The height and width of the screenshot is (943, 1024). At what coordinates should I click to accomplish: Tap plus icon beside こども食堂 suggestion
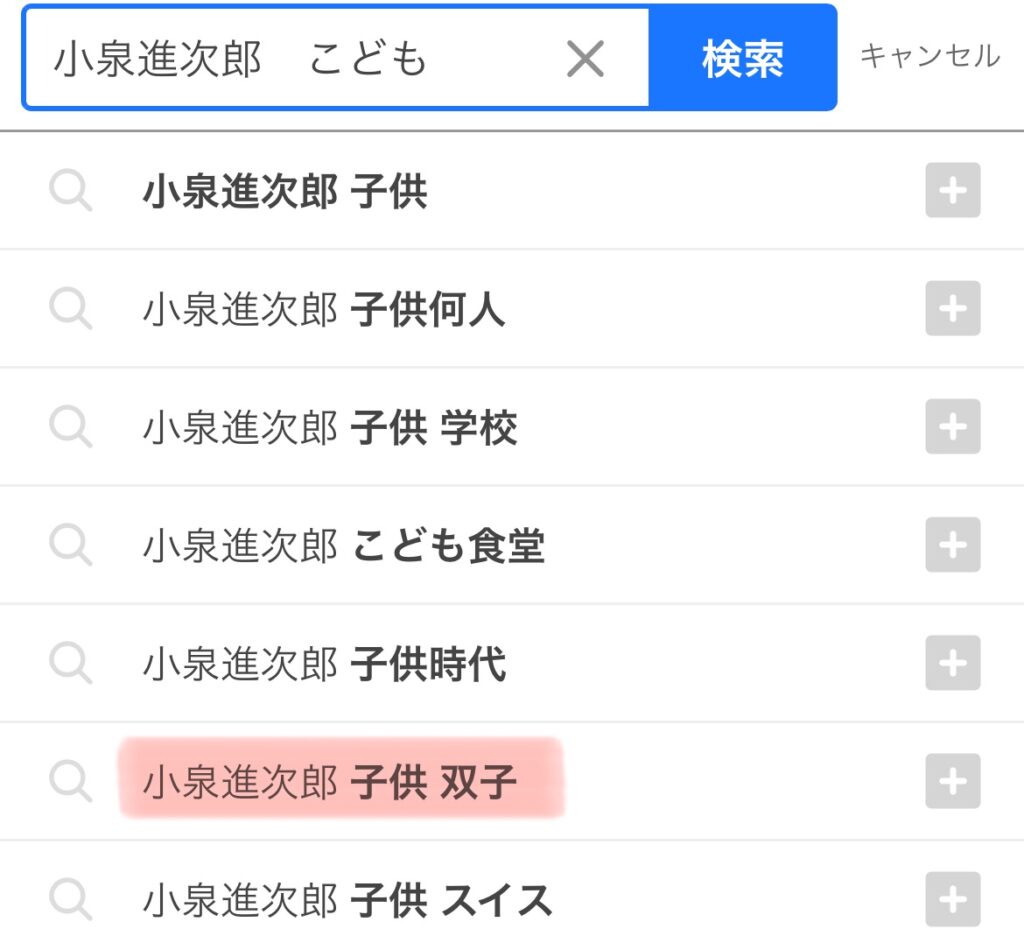pos(952,545)
